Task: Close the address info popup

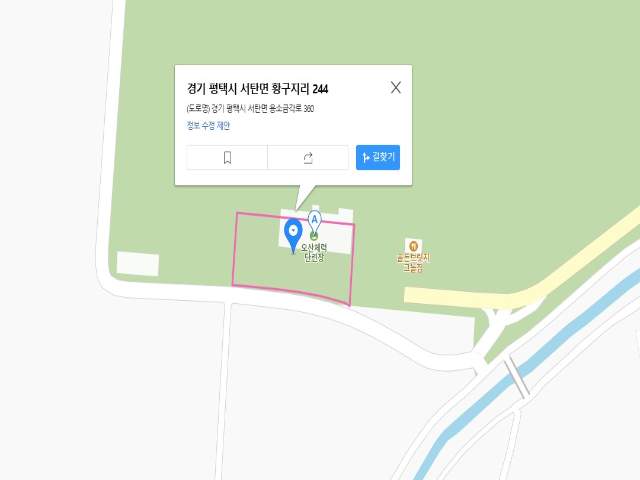Action: (x=396, y=87)
